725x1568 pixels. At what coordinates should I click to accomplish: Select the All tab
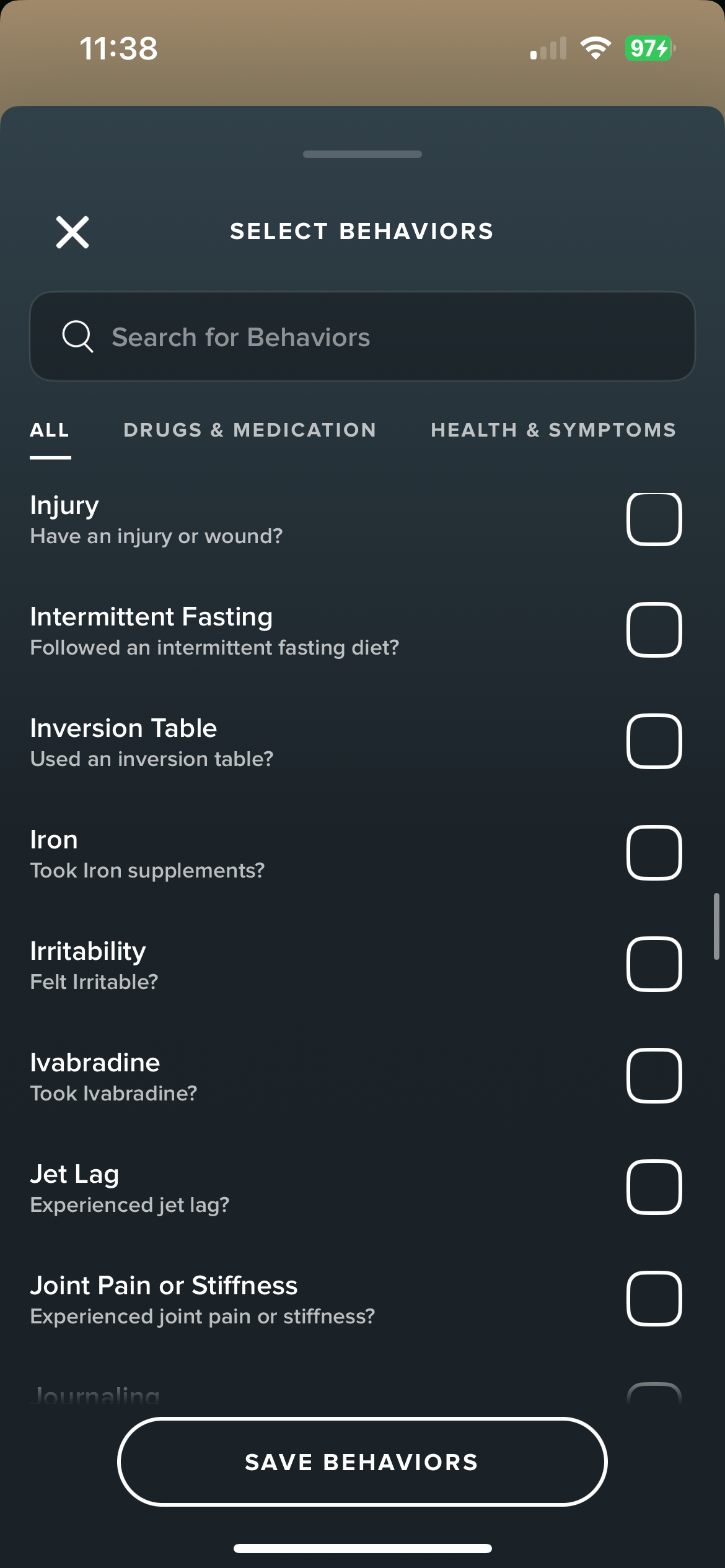pos(50,430)
